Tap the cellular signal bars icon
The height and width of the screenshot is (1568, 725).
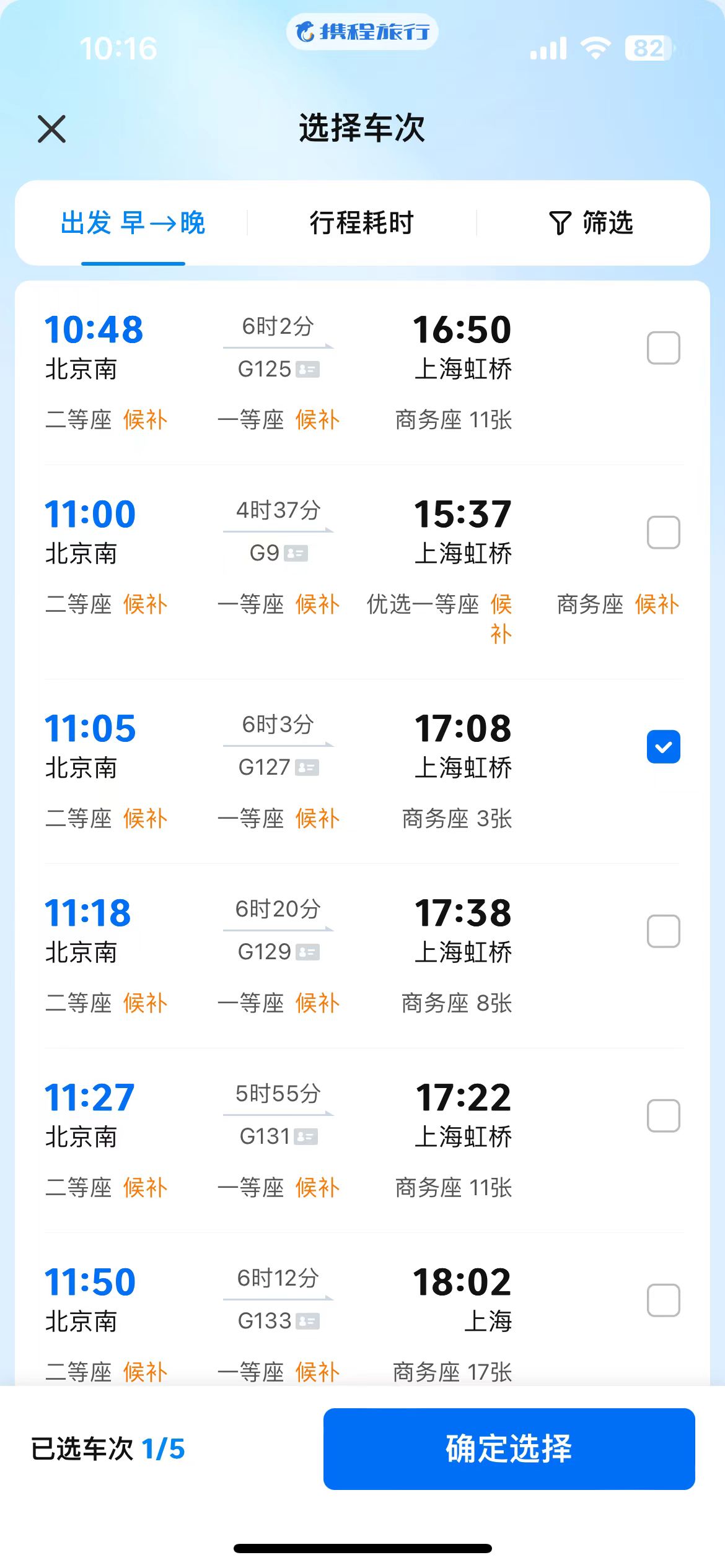[x=548, y=47]
